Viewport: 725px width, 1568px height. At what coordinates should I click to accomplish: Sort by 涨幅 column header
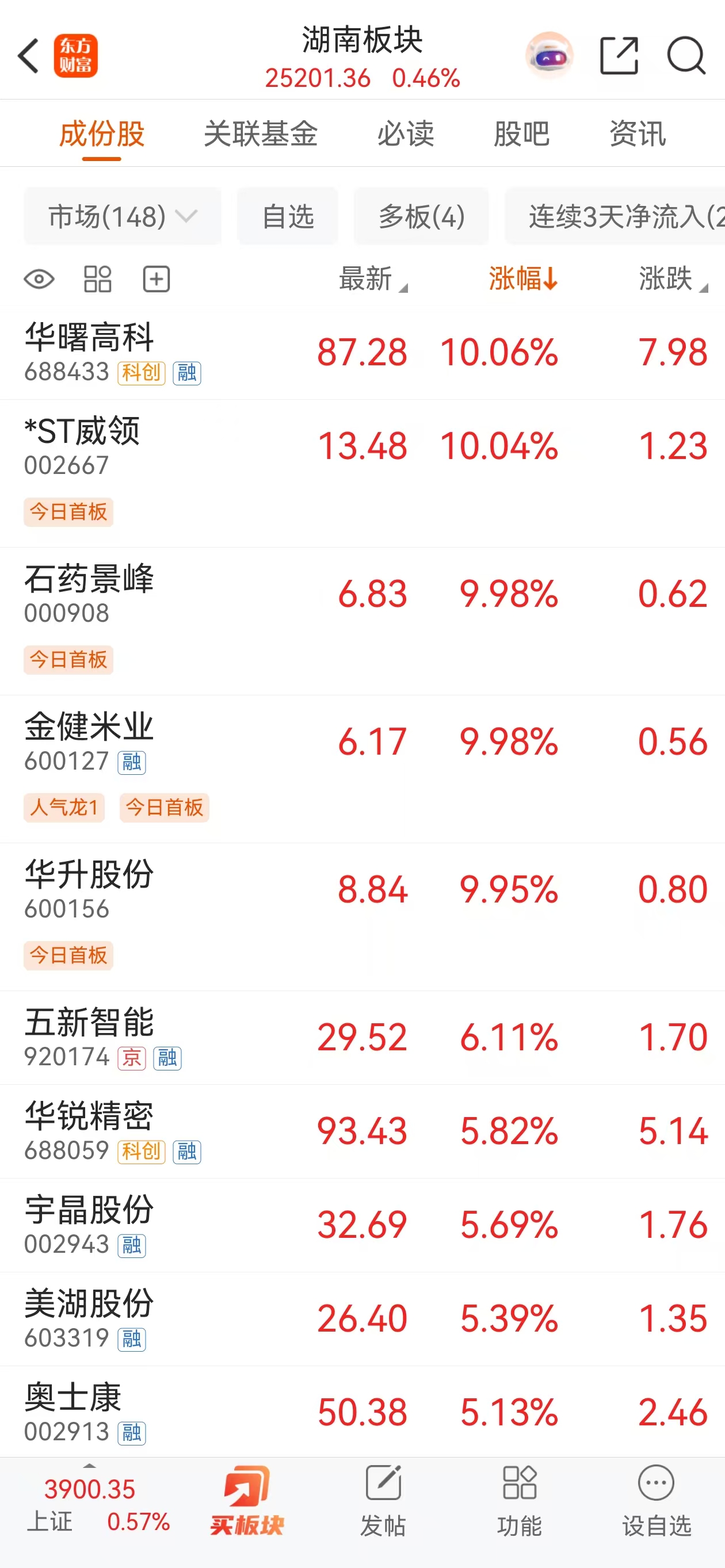pyautogui.click(x=523, y=279)
